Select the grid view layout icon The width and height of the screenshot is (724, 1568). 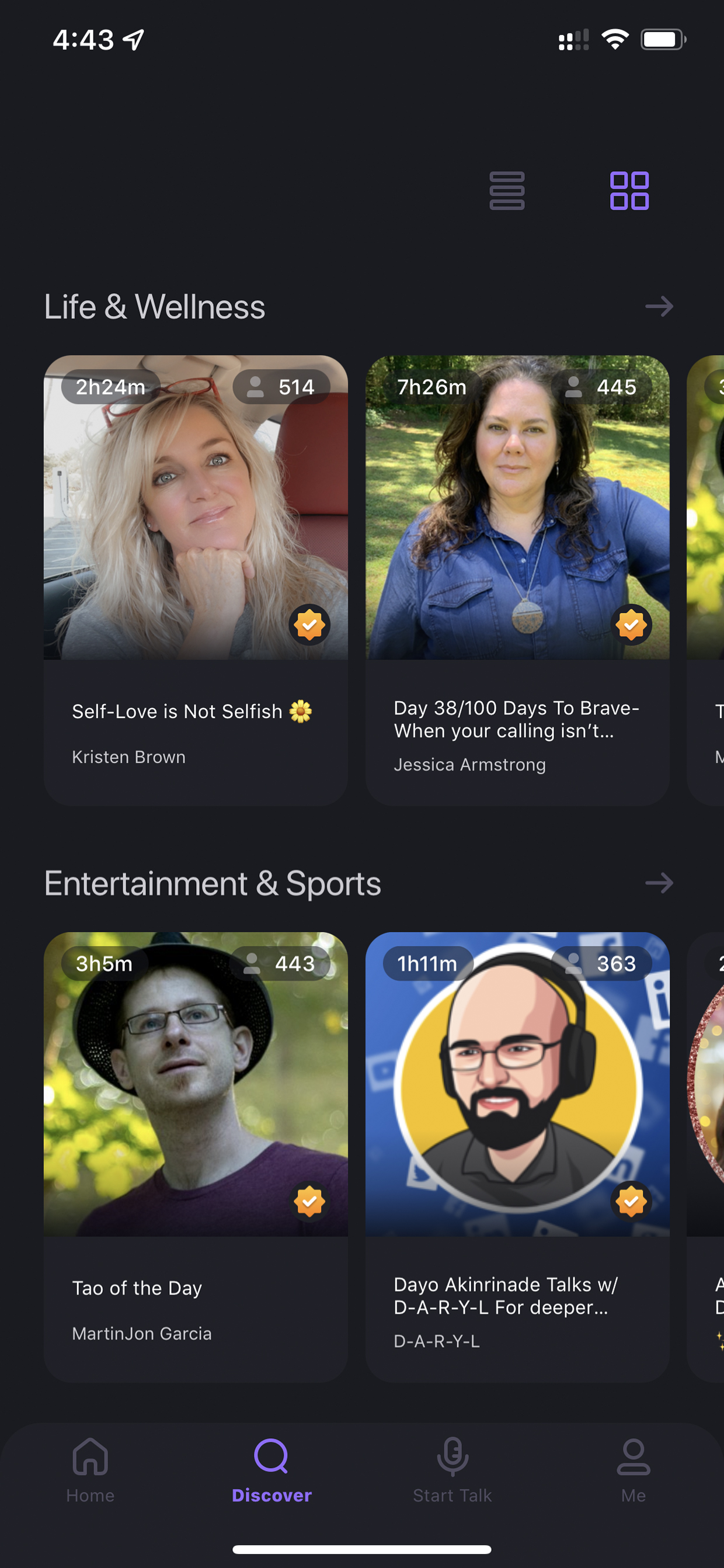629,190
